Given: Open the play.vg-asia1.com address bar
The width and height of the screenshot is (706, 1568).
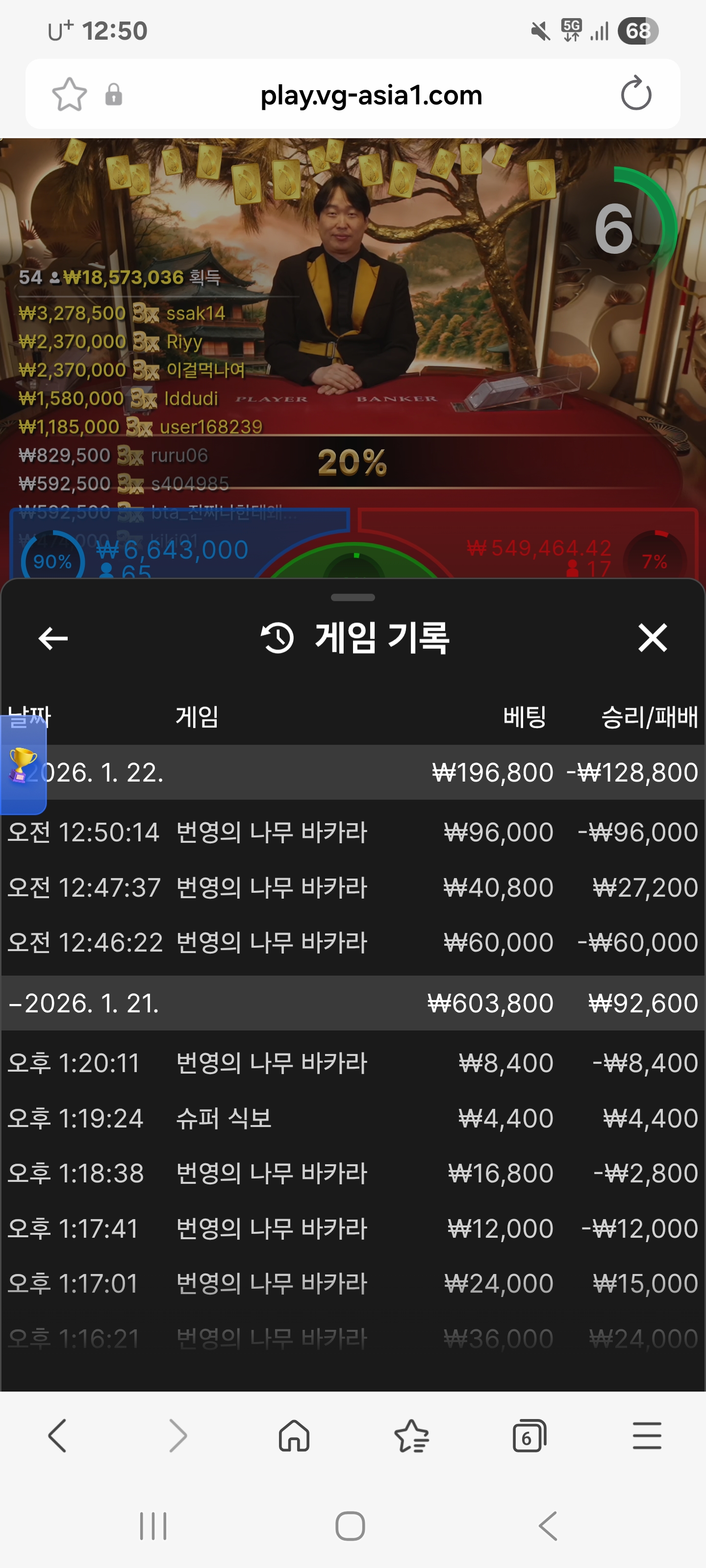Looking at the screenshot, I should [x=370, y=95].
